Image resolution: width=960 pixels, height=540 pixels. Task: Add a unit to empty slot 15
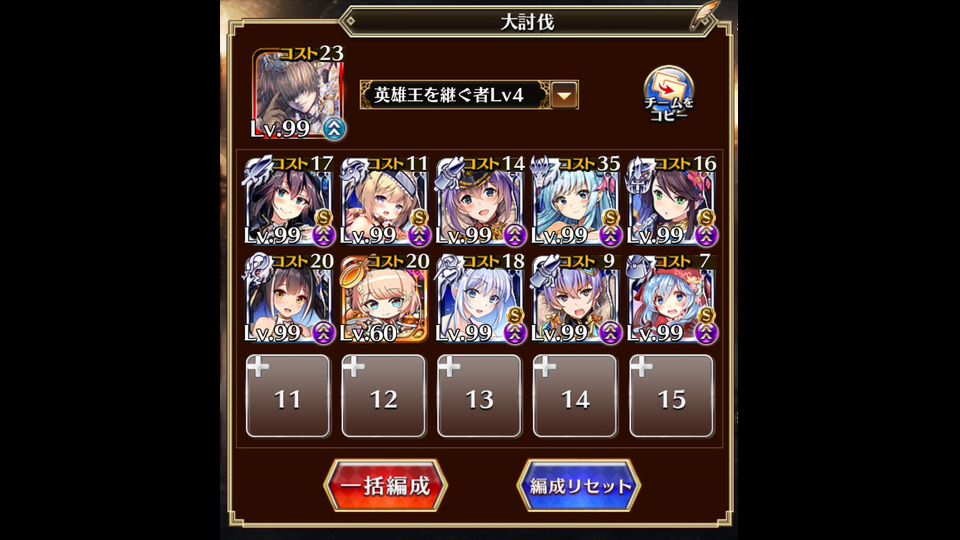[x=672, y=396]
